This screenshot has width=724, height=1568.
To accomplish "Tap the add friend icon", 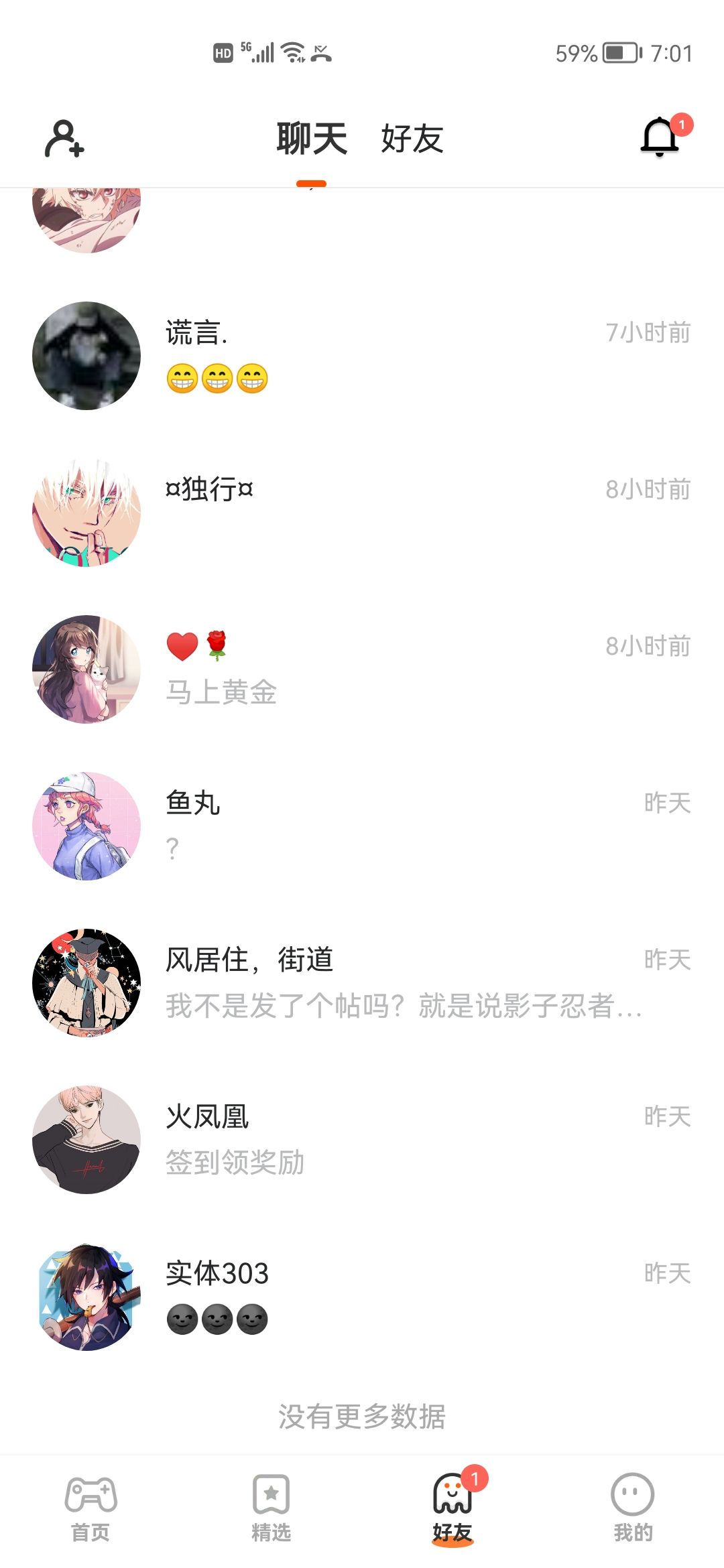I will pos(64,139).
